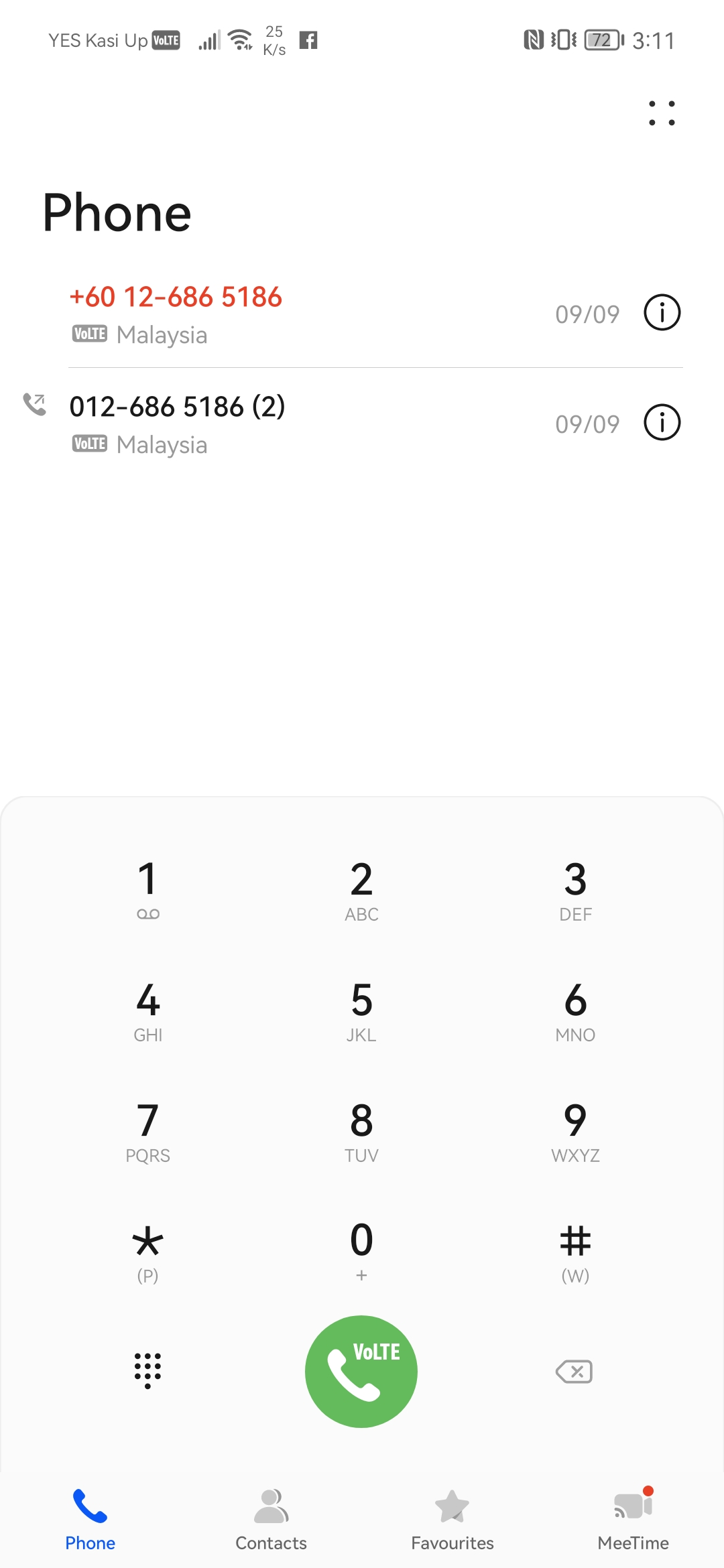724x1568 pixels.
Task: Delete the last digit with backspace
Action: 574,1372
